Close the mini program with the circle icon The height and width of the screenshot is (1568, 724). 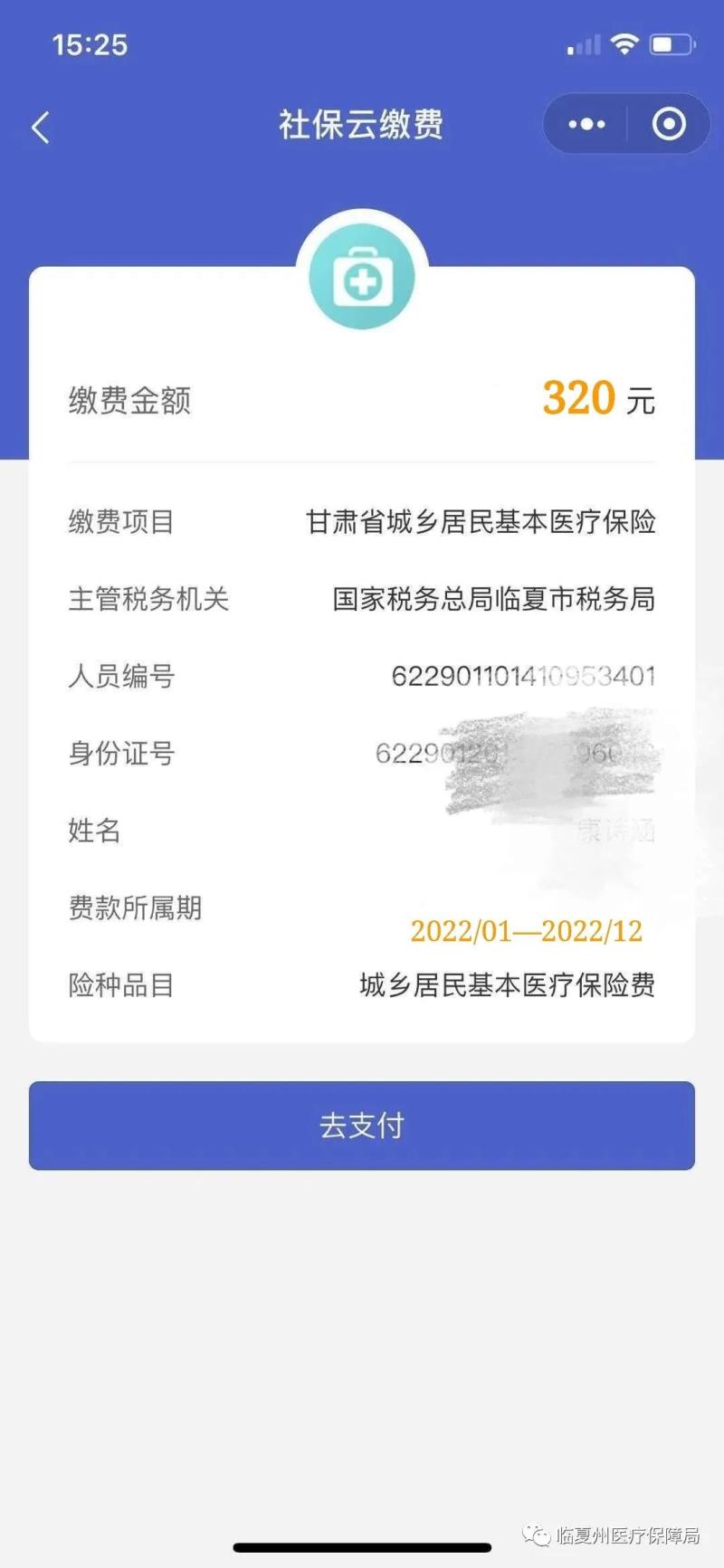669,124
